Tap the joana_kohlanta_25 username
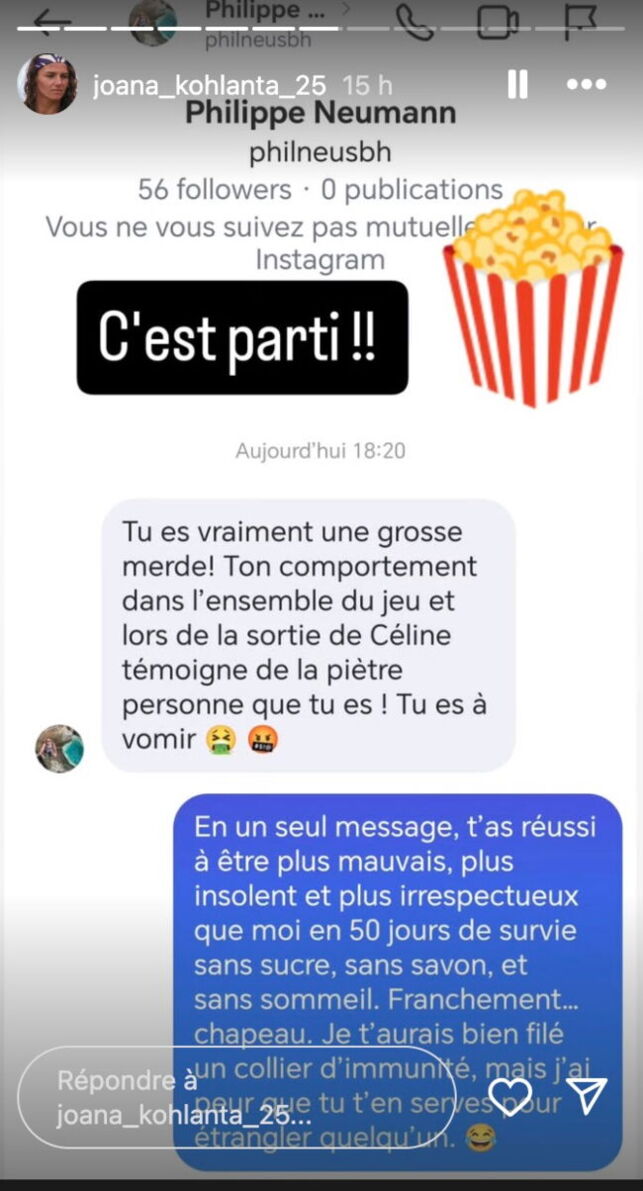The height and width of the screenshot is (1191, 643). (x=209, y=86)
